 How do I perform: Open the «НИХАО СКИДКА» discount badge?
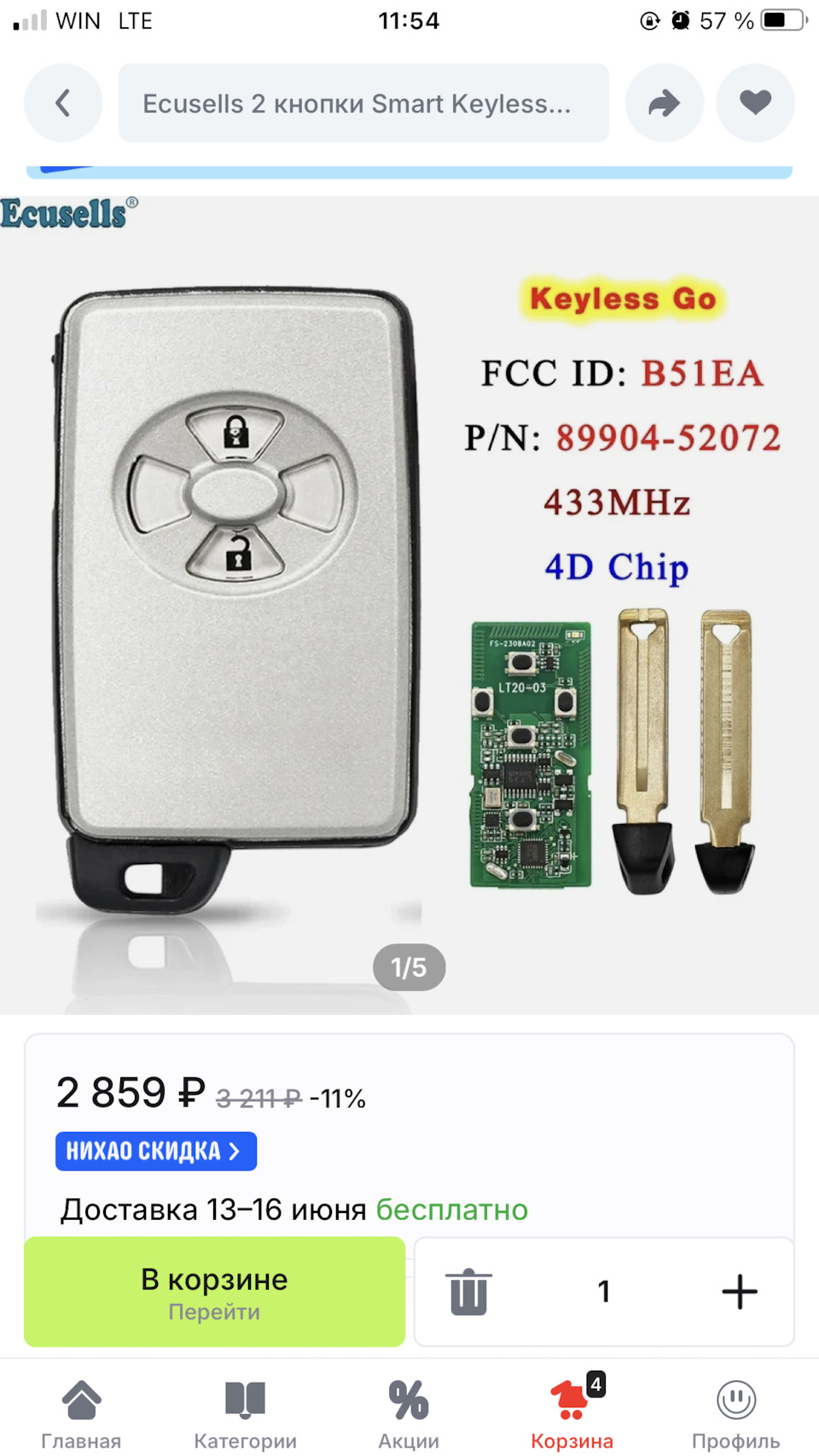155,1151
